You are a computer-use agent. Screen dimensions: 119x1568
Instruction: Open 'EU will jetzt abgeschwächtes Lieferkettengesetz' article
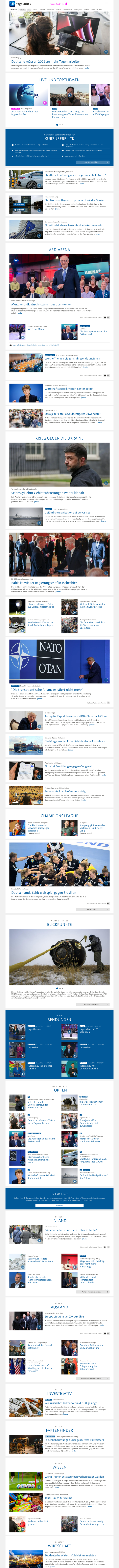(73, 225)
